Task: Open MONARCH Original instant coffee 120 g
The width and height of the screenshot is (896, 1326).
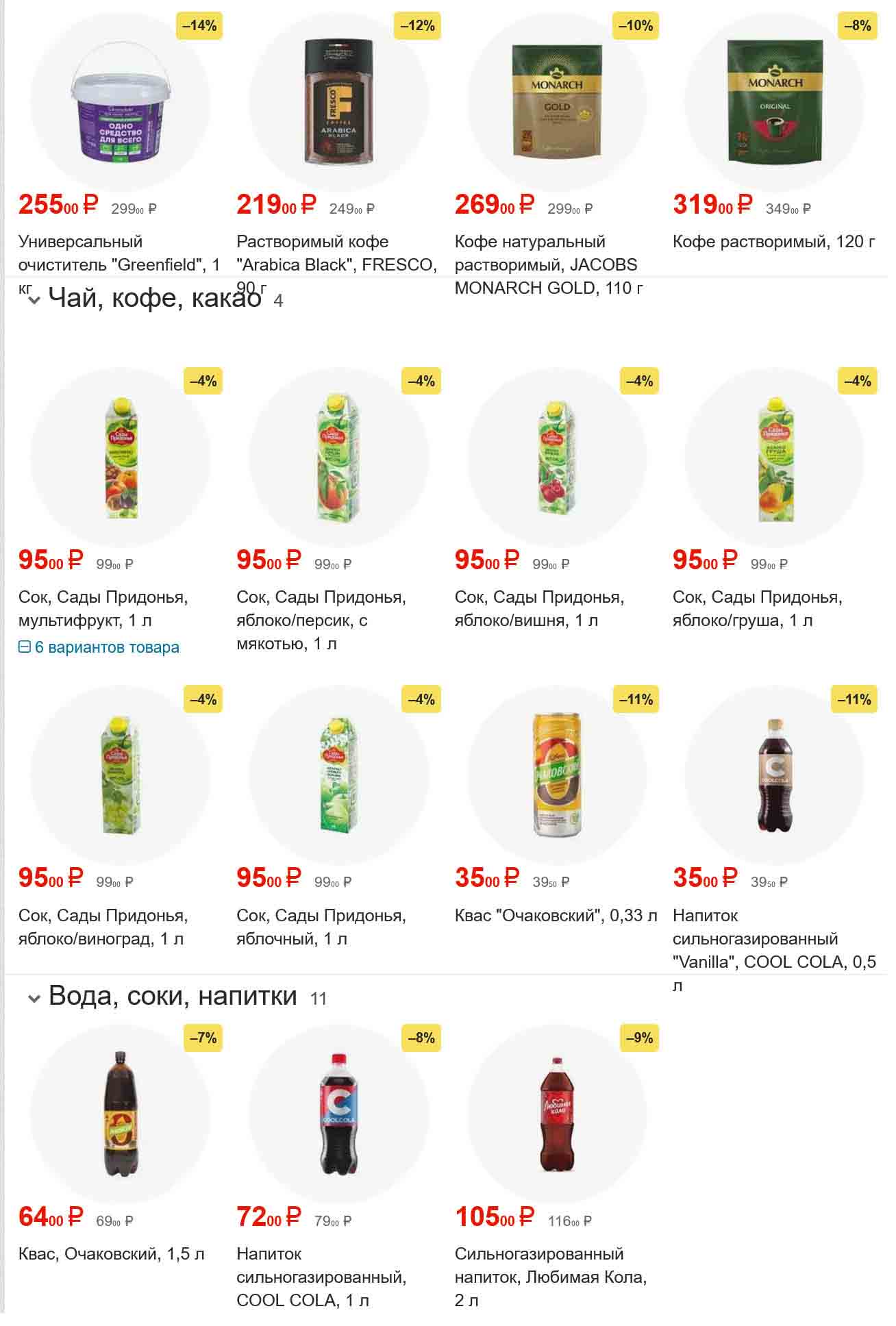Action: point(774,103)
